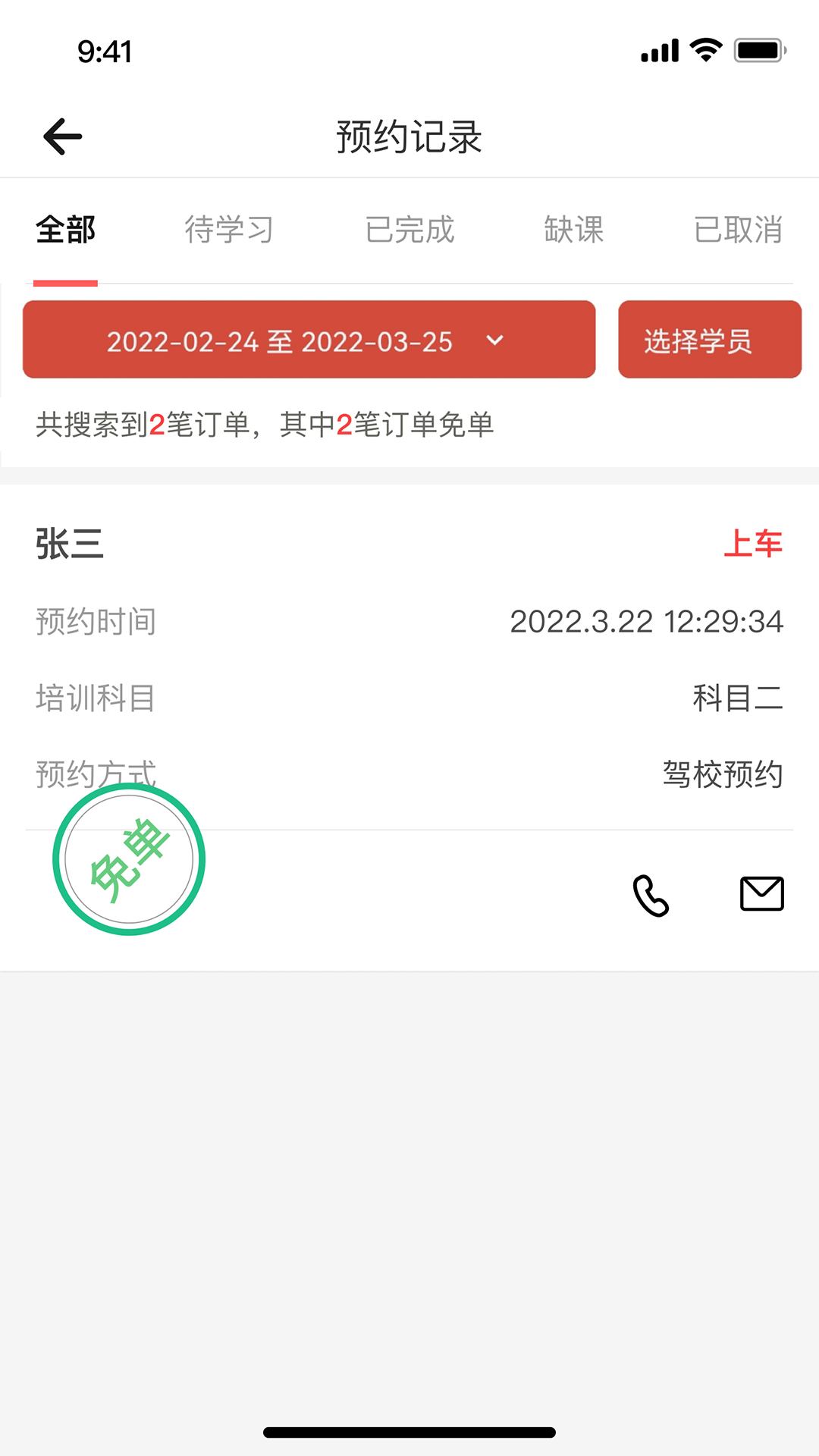Switch to the 待学习 tab
Viewport: 819px width, 1456px height.
click(x=229, y=230)
